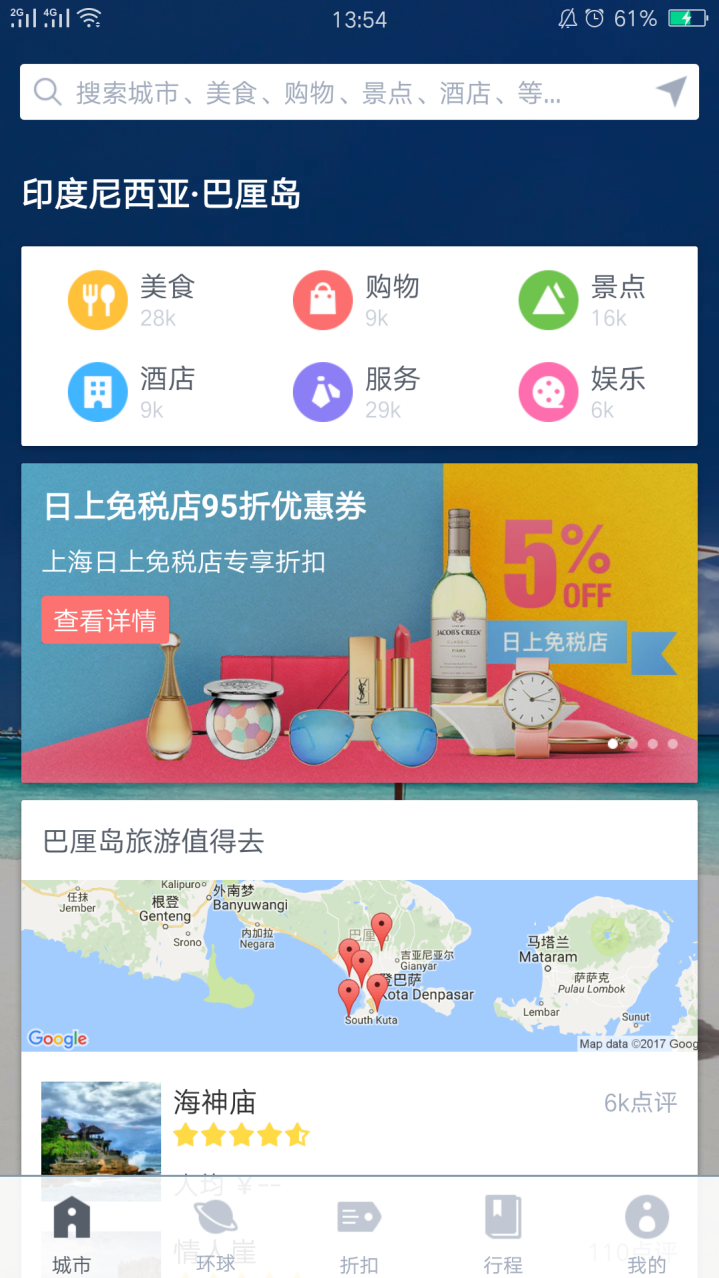Tap the 查看详情 button on the banner

105,620
